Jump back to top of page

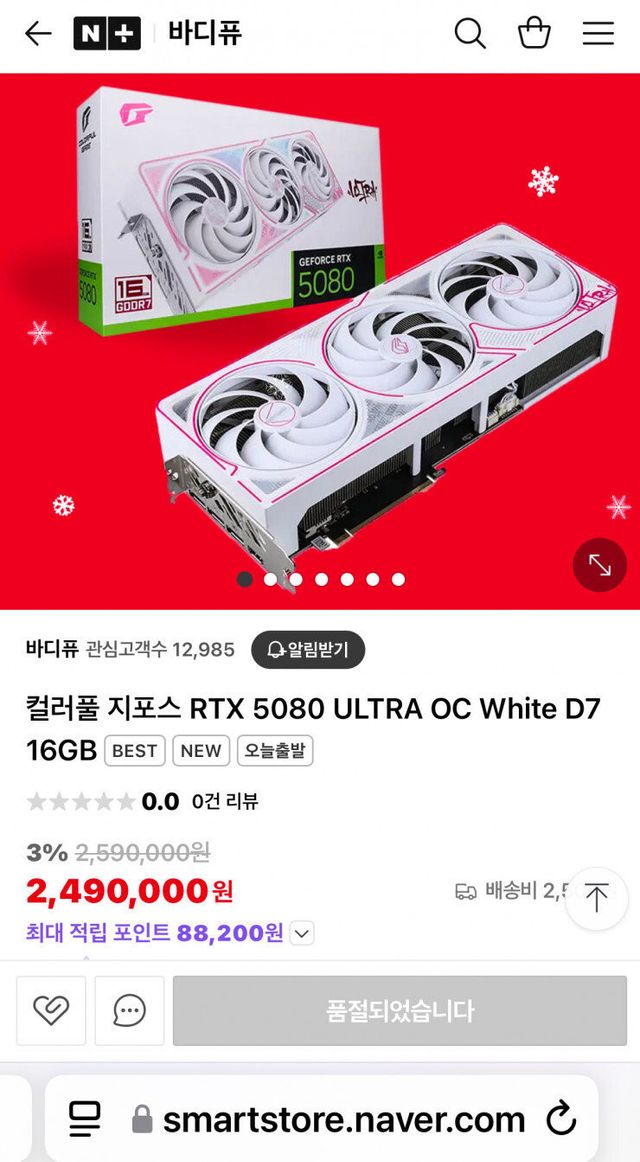(x=596, y=898)
